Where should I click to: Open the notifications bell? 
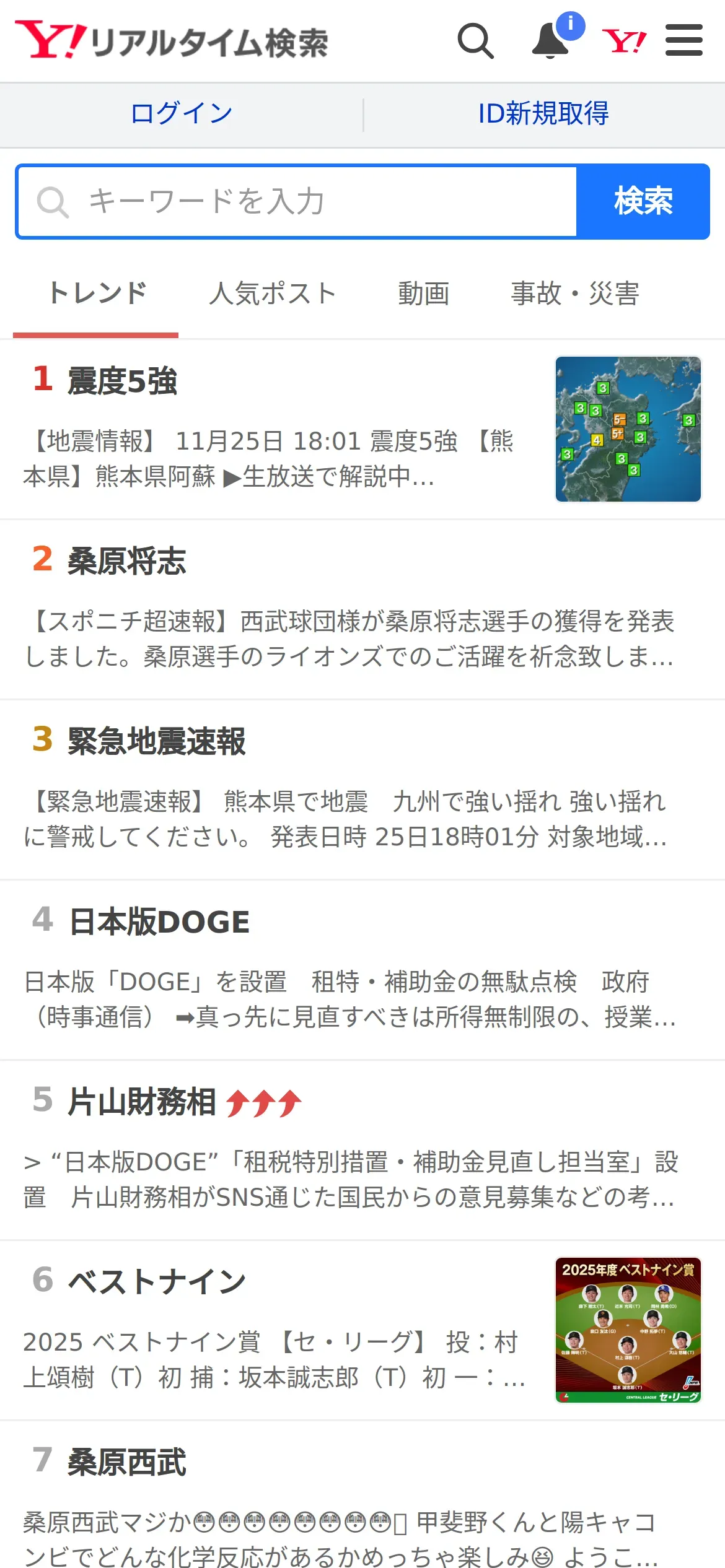click(550, 41)
